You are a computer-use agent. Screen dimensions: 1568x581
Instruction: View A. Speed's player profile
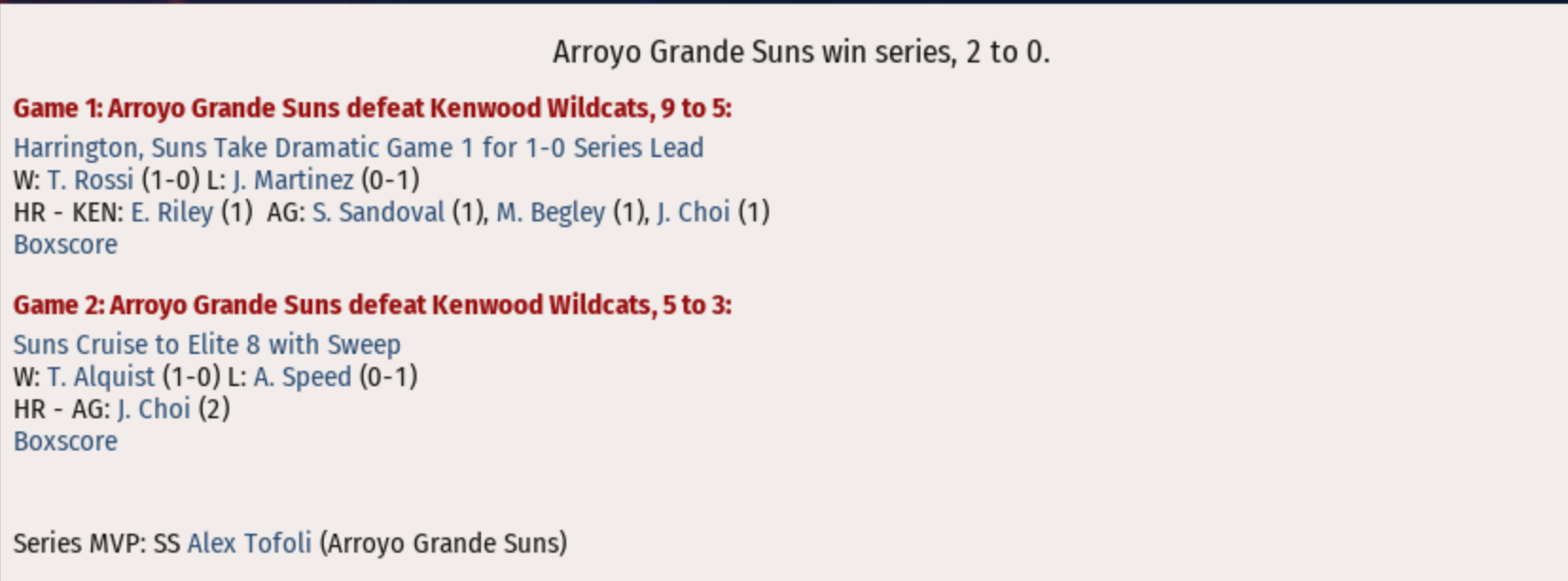pos(302,378)
